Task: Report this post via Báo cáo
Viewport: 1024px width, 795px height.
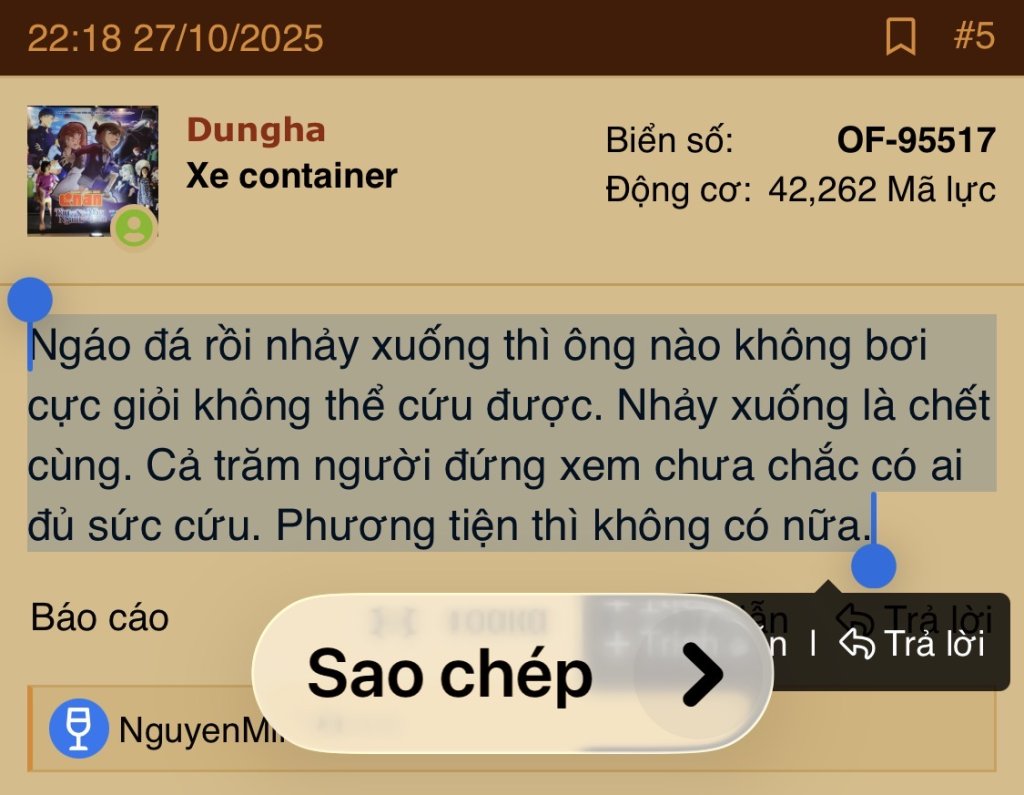Action: [99, 618]
